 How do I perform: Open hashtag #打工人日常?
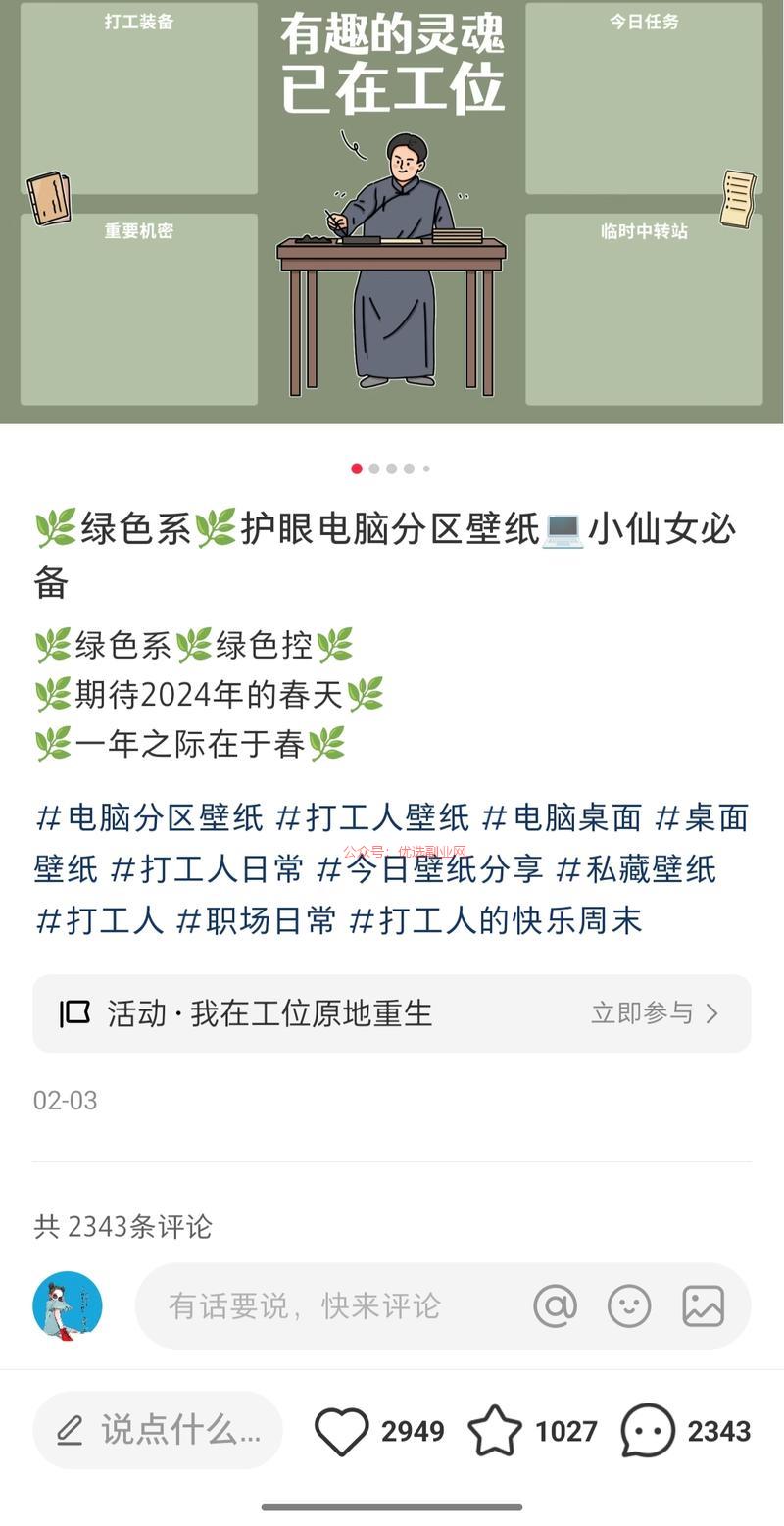coord(208,869)
